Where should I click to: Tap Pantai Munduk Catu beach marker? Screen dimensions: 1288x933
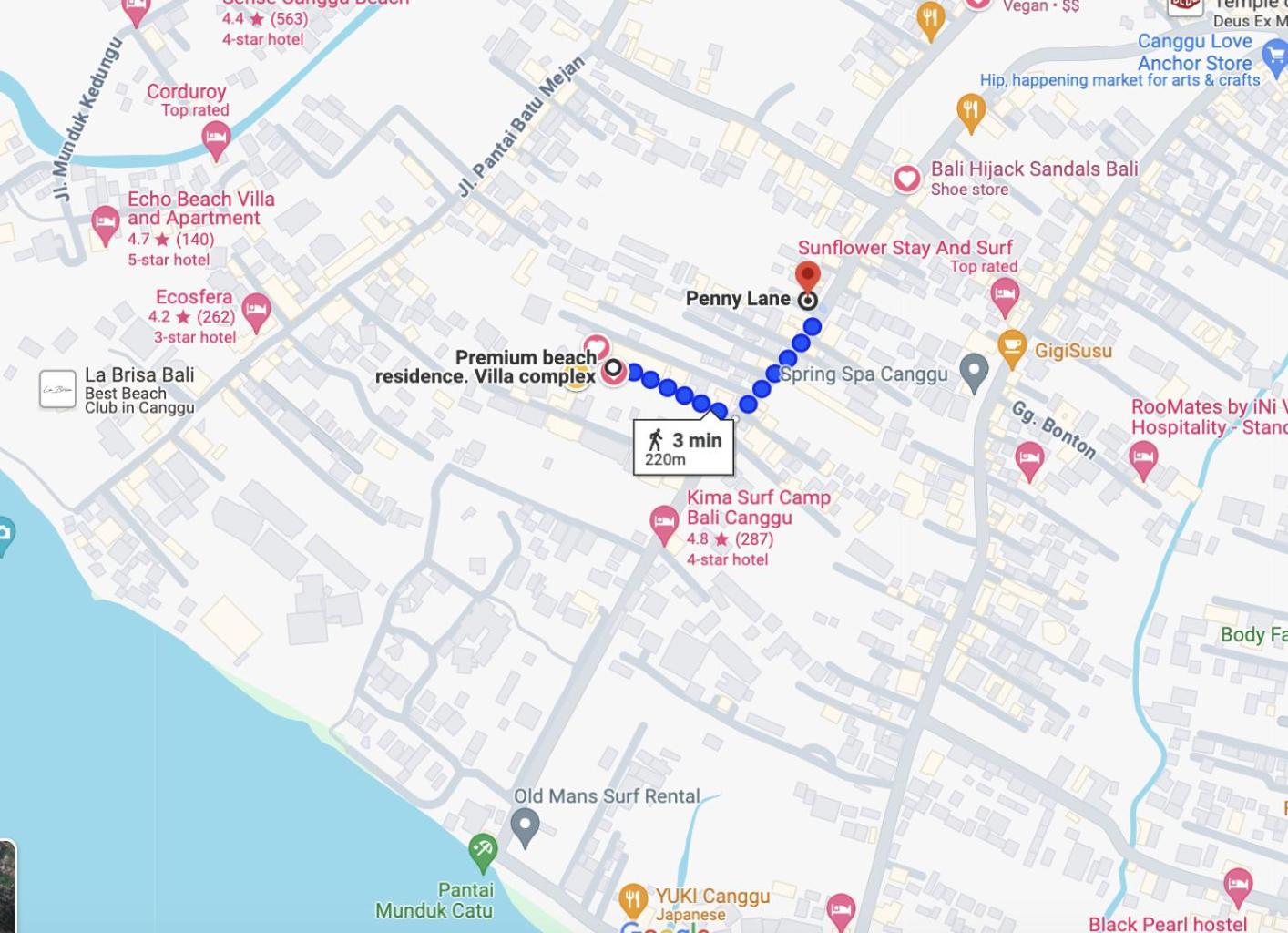[x=482, y=851]
